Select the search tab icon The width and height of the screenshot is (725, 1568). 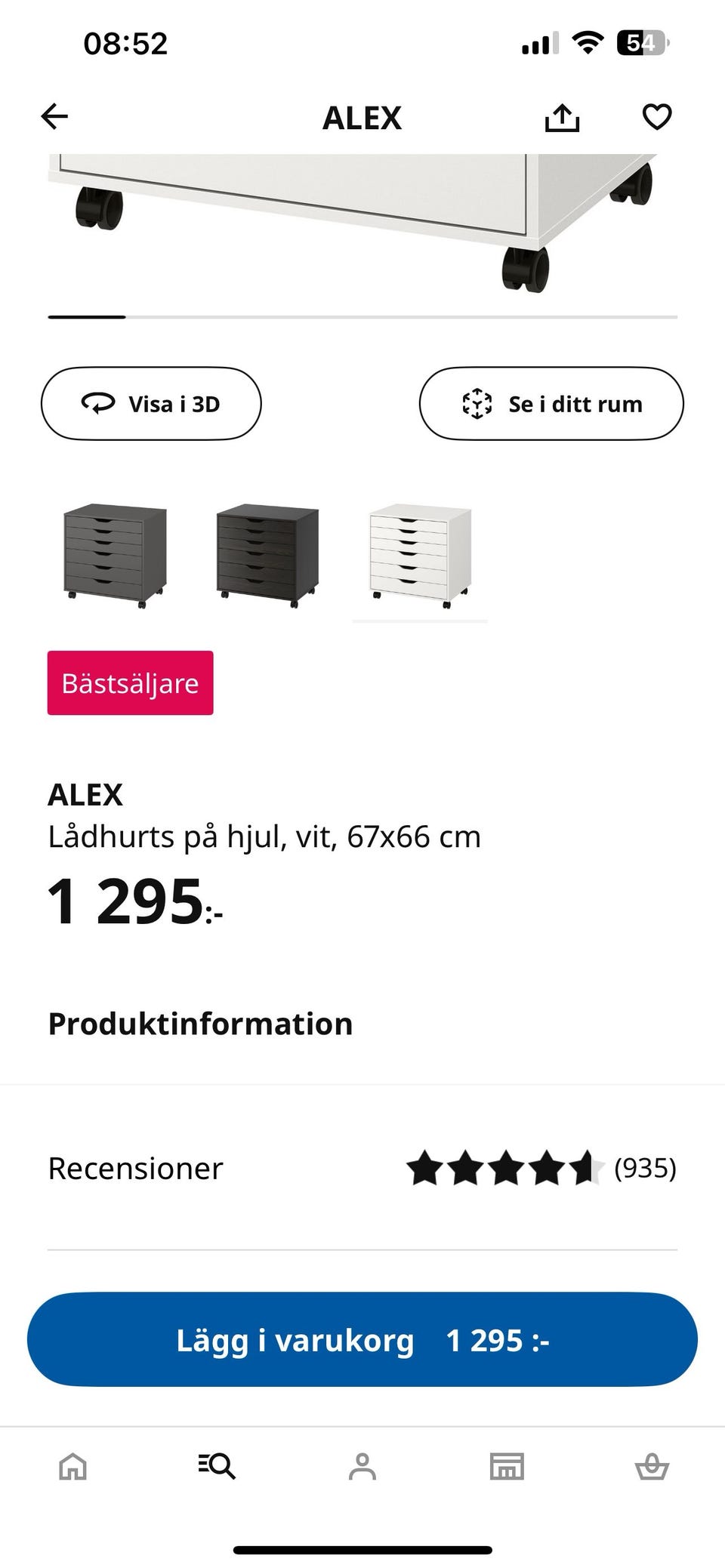[217, 1468]
